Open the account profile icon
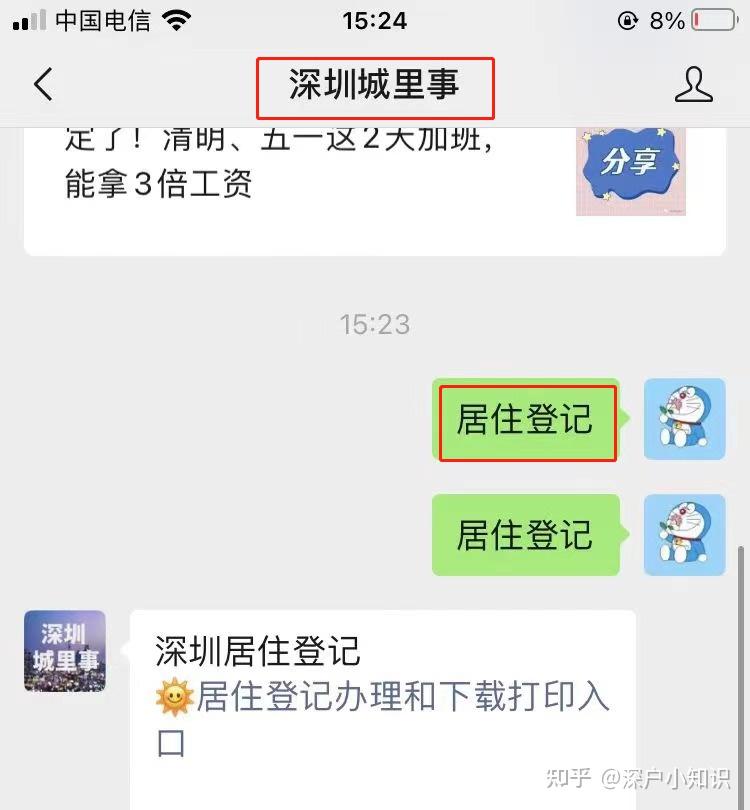Screen dimensions: 750x810 [693, 85]
